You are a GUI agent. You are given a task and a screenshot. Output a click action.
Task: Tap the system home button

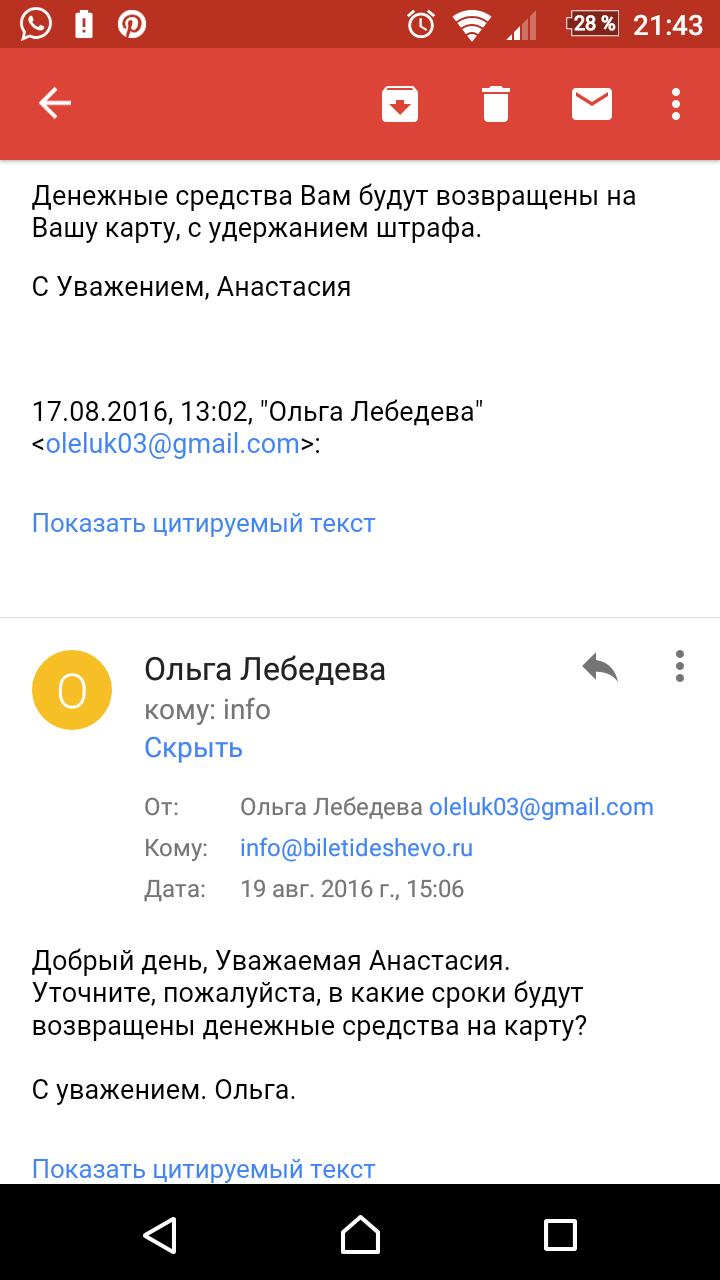point(360,1234)
